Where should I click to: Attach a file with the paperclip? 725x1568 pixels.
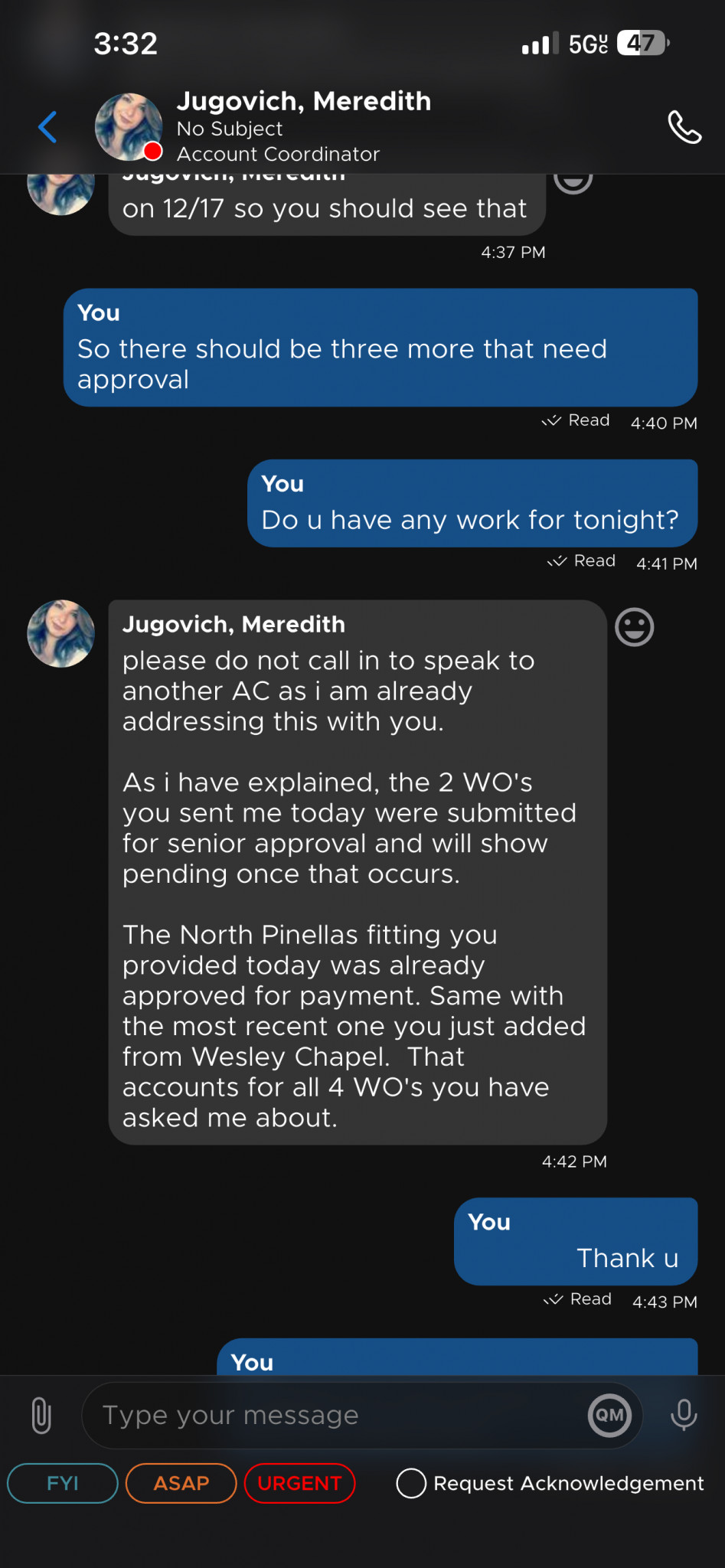click(x=41, y=1415)
